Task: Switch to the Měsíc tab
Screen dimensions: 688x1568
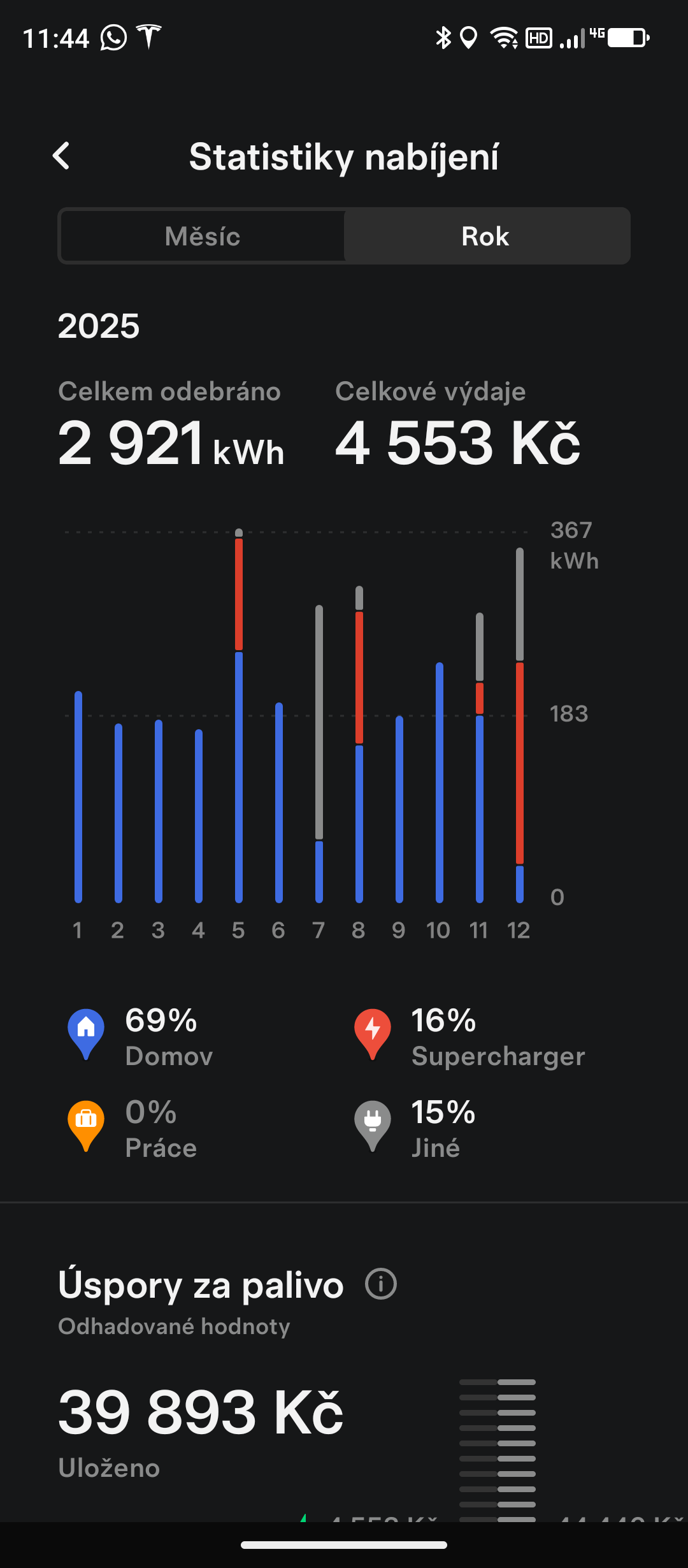Action: (x=203, y=236)
